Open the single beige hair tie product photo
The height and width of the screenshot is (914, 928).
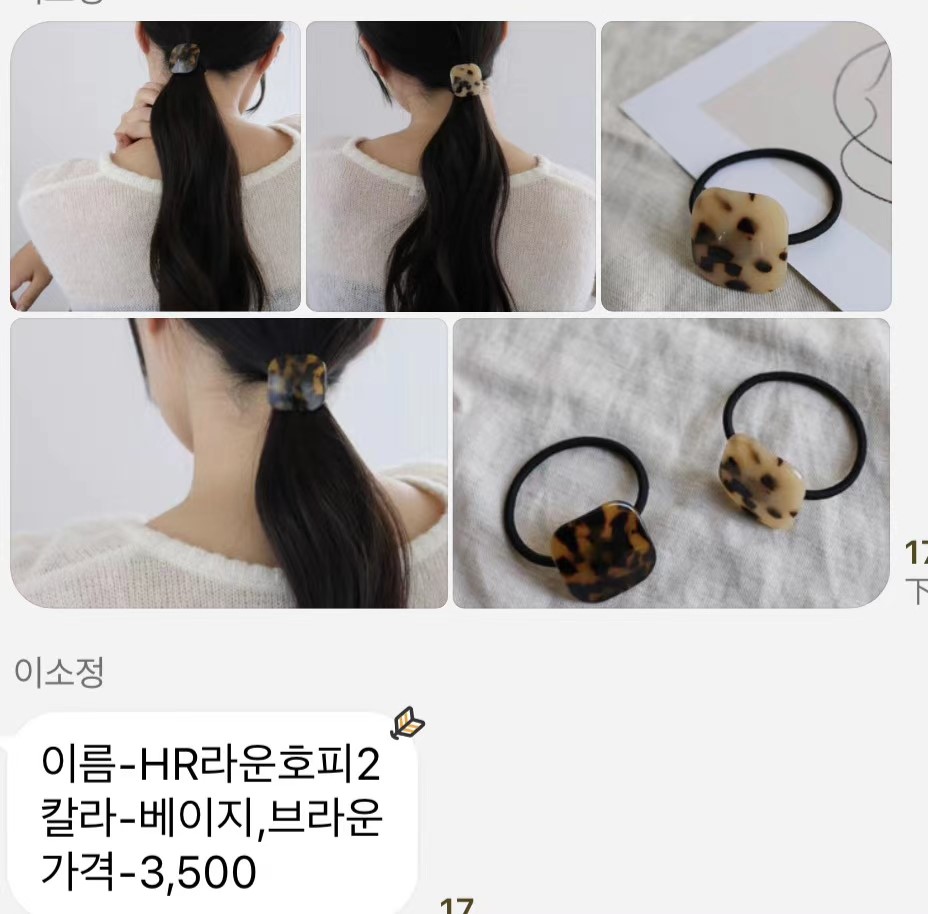[745, 166]
